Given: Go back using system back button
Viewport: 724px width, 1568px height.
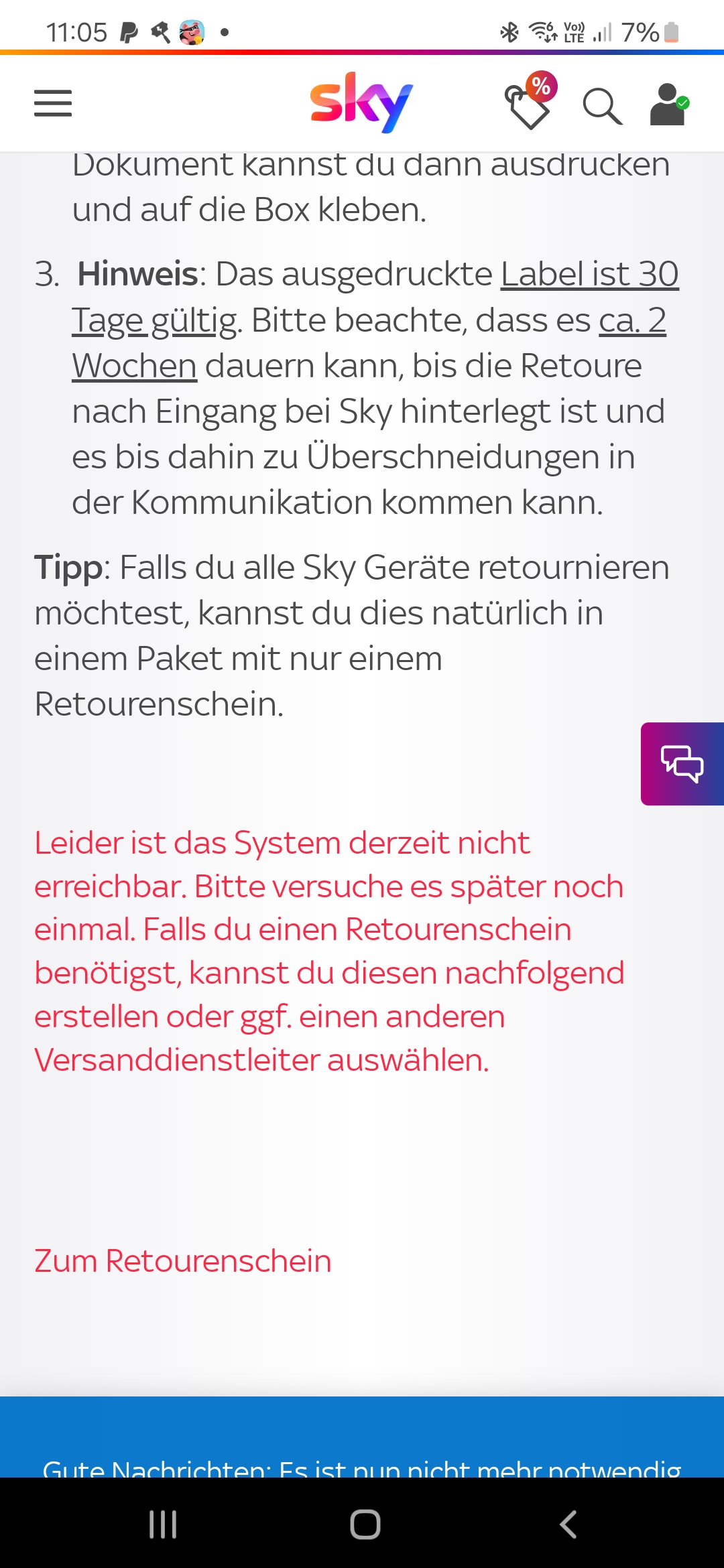Looking at the screenshot, I should [568, 1524].
